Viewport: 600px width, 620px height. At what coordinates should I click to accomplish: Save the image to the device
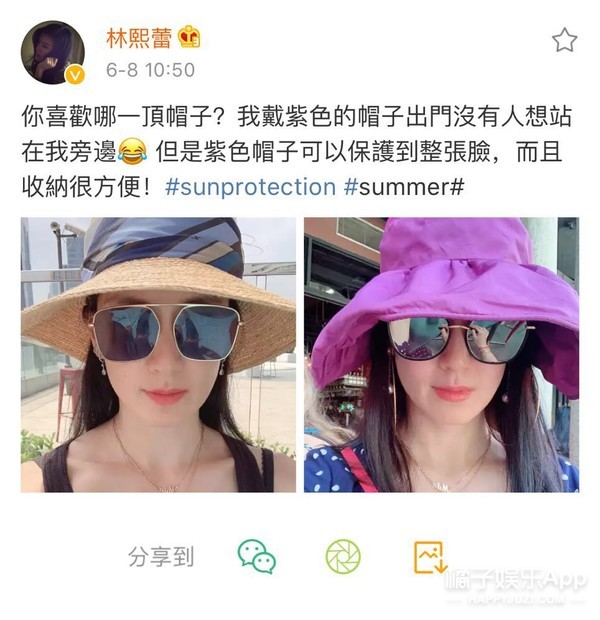[x=430, y=557]
